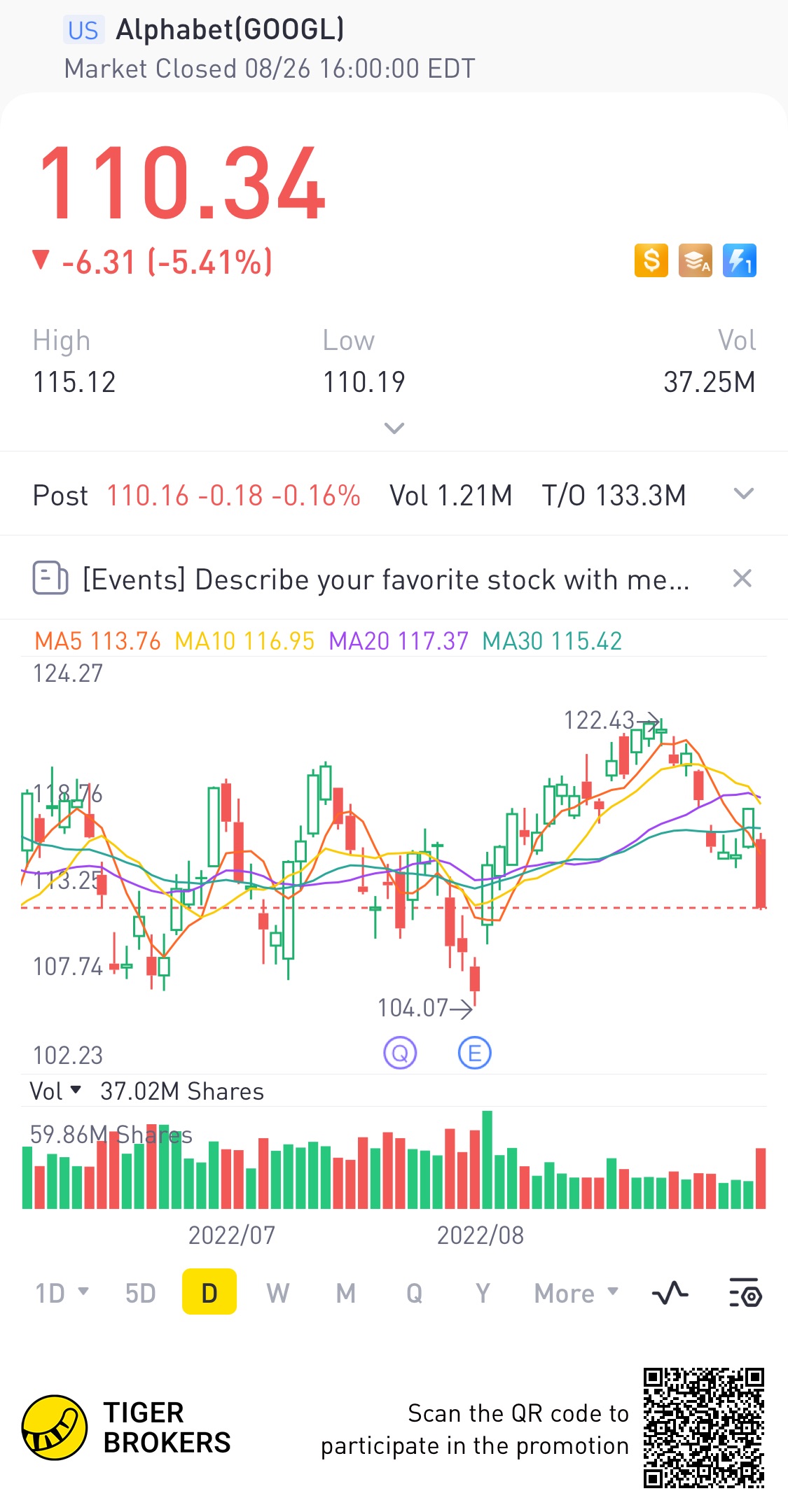The image size is (788, 1512).
Task: Open the More timeframes dropdown
Action: click(576, 1293)
